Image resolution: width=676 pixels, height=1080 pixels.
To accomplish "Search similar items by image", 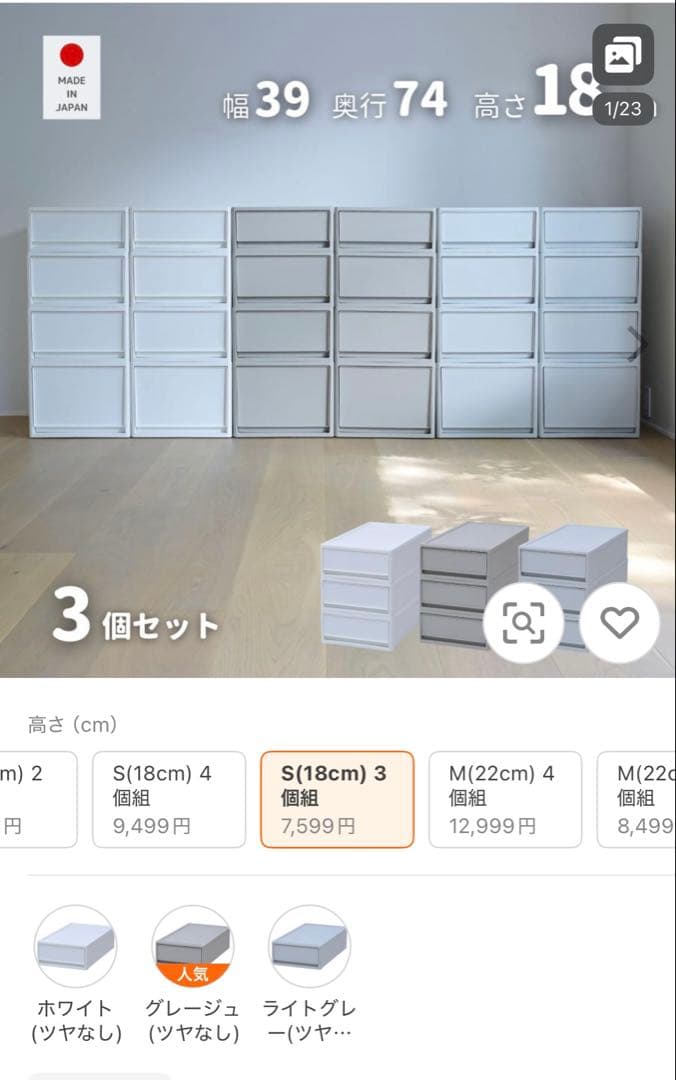I will [523, 624].
